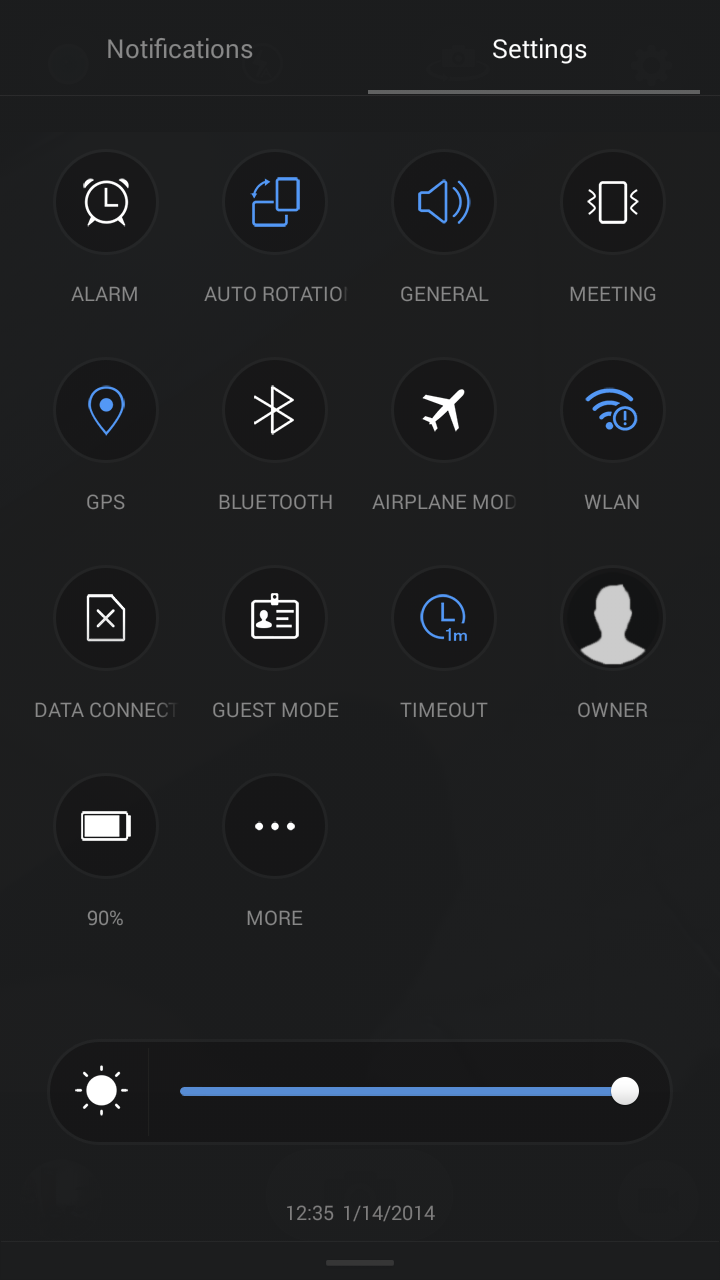The image size is (720, 1280).
Task: Turn on Bluetooth
Action: click(x=275, y=410)
